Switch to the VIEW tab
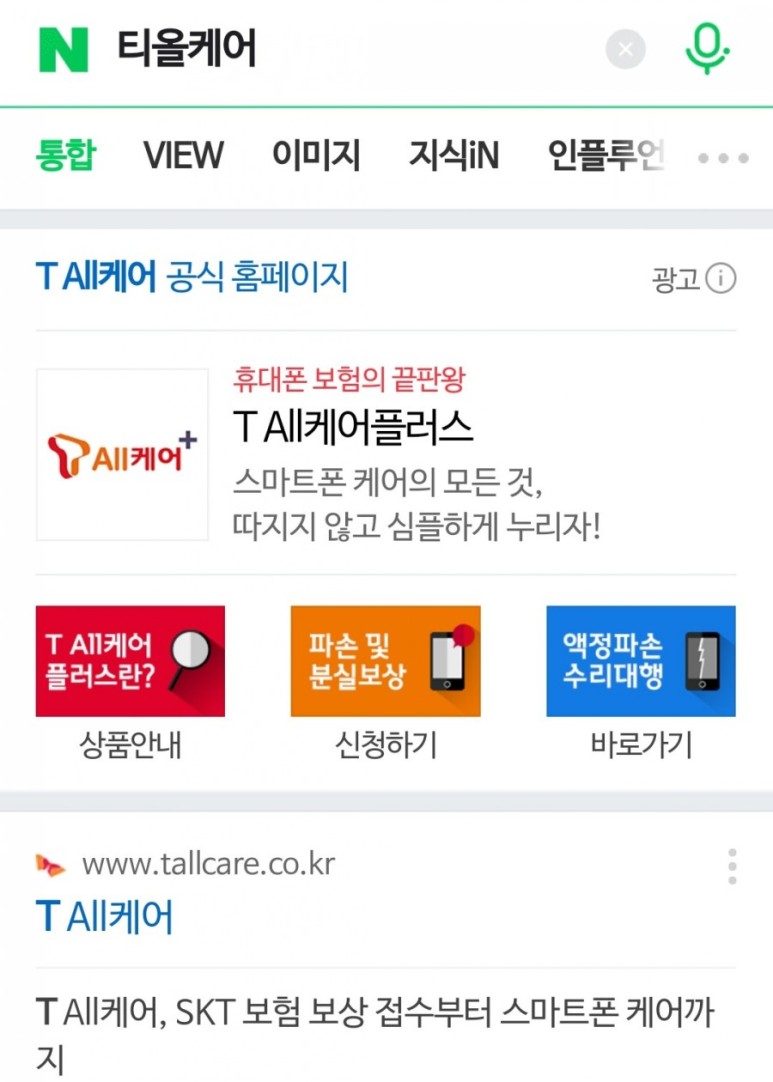 [183, 155]
